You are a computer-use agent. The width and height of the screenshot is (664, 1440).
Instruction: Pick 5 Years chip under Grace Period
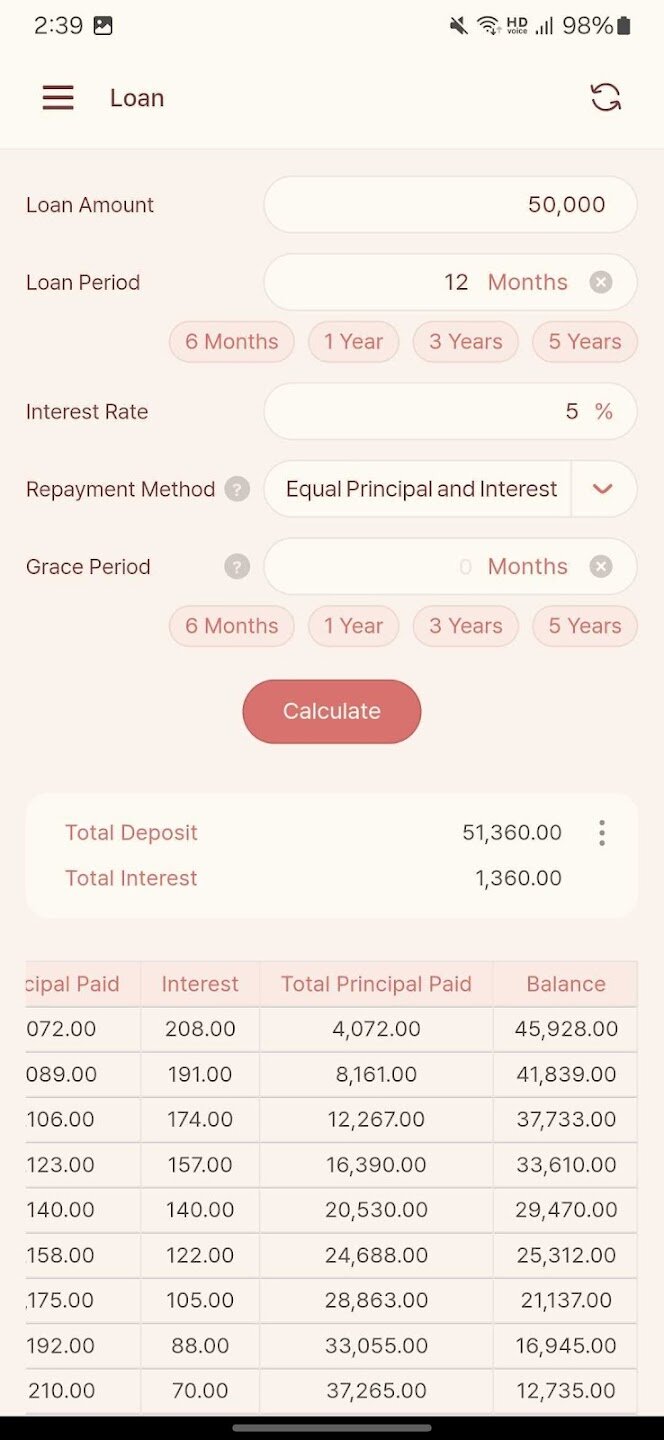tap(585, 626)
